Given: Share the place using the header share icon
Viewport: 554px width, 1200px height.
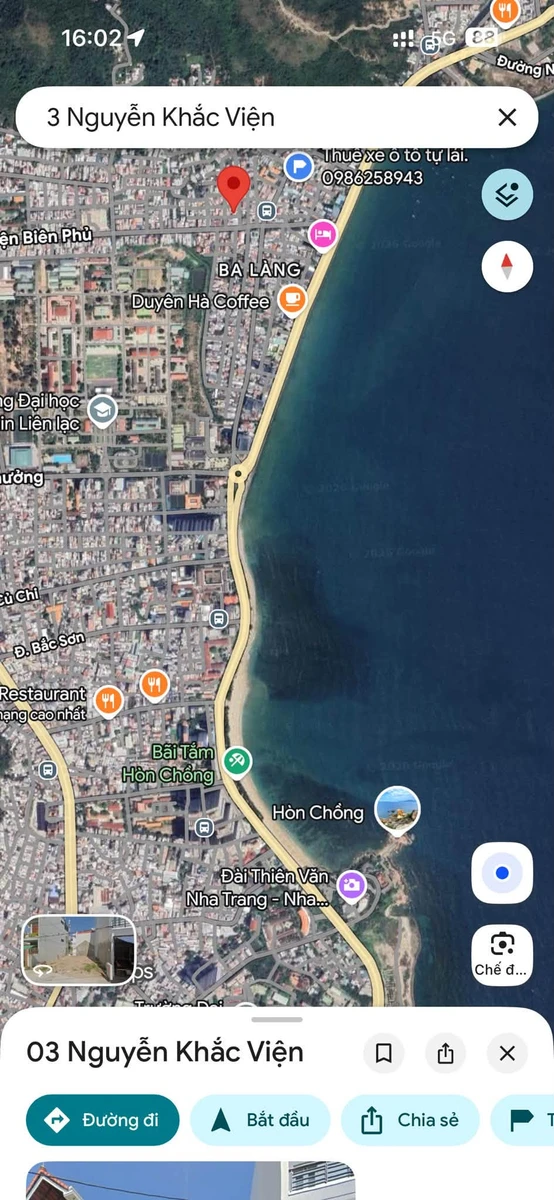Looking at the screenshot, I should 445,1053.
